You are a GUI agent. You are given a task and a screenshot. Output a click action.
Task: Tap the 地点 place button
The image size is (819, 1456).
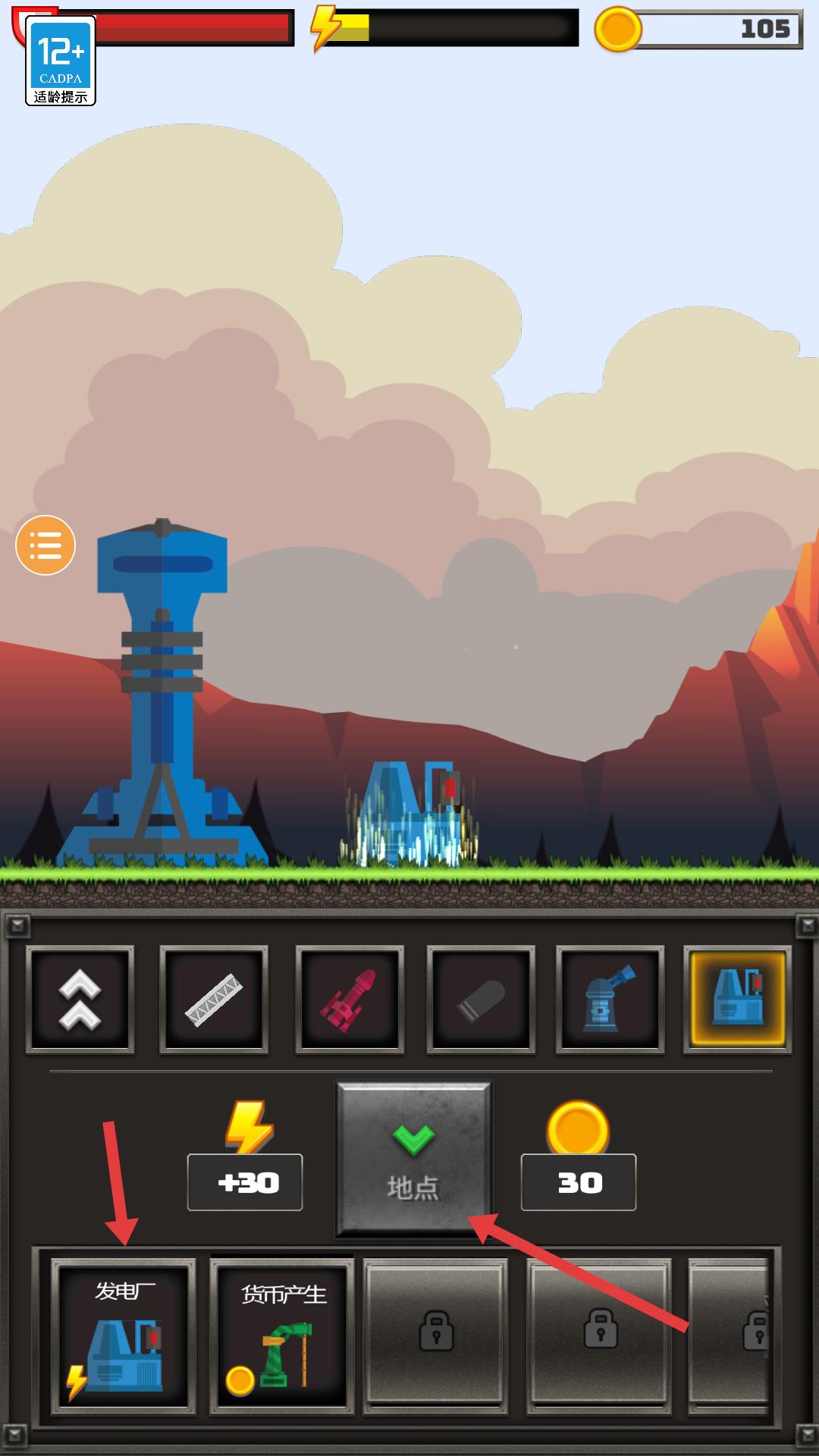tap(413, 1159)
